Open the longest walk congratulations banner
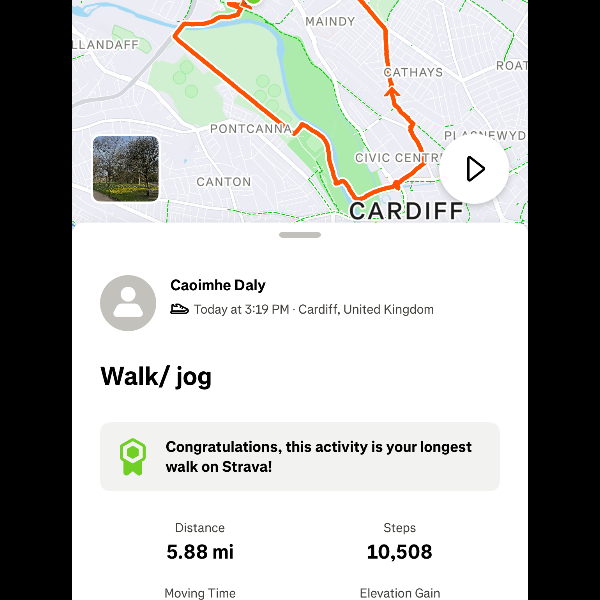The width and height of the screenshot is (600, 600). (300, 457)
